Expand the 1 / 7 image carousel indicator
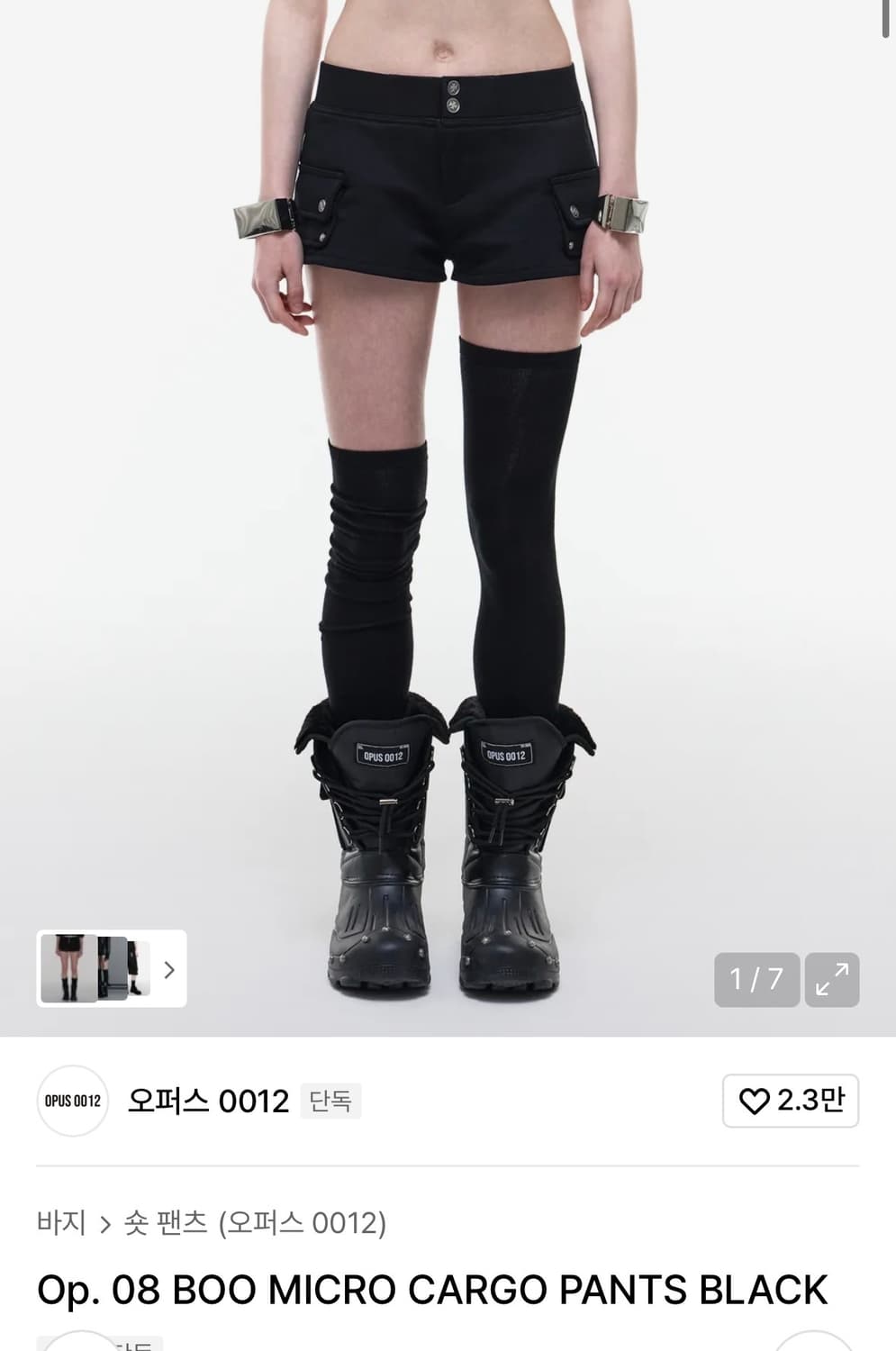Image resolution: width=896 pixels, height=1351 pixels. pyautogui.click(x=755, y=980)
